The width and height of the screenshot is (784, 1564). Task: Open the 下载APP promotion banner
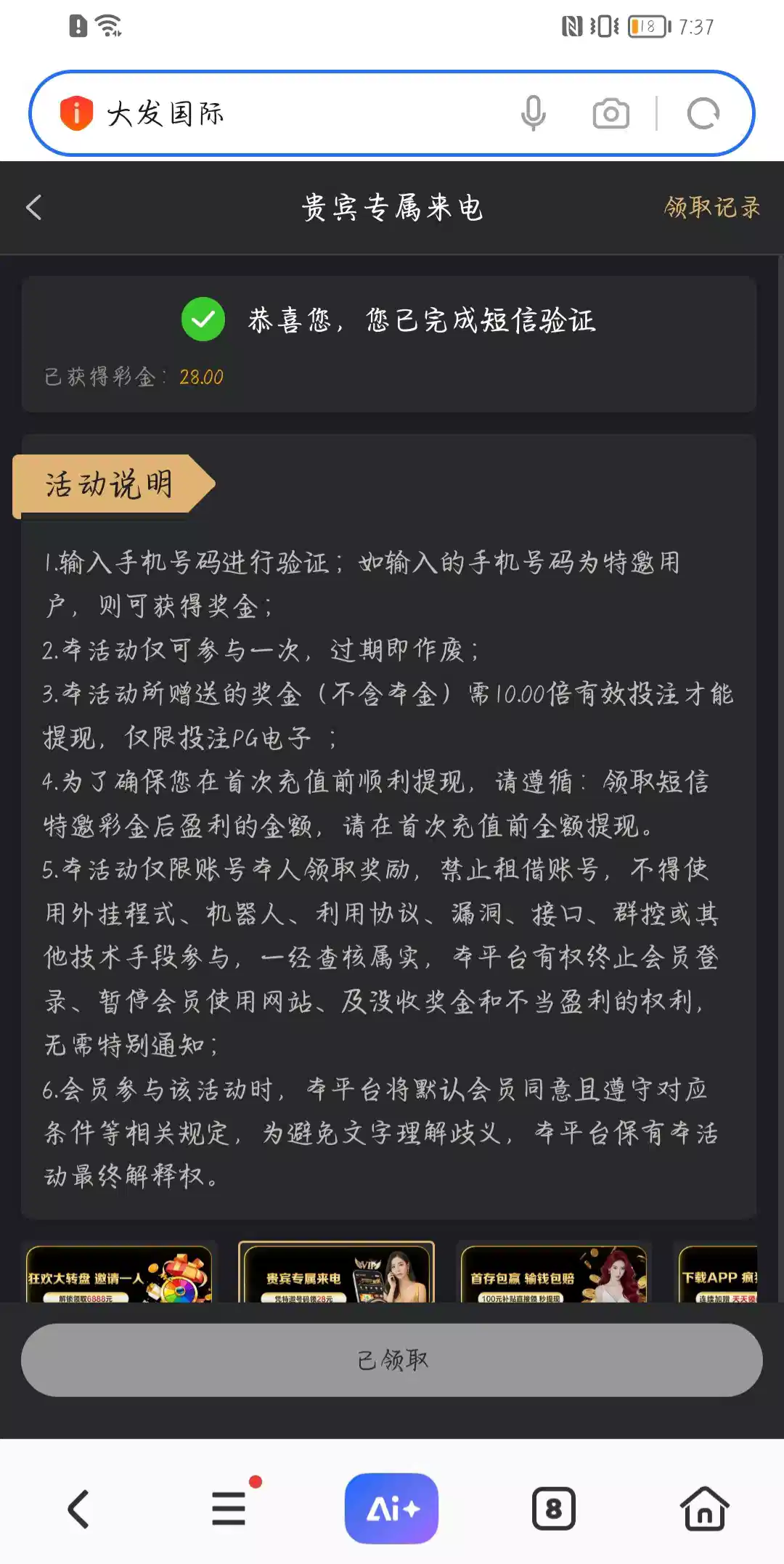(719, 1275)
